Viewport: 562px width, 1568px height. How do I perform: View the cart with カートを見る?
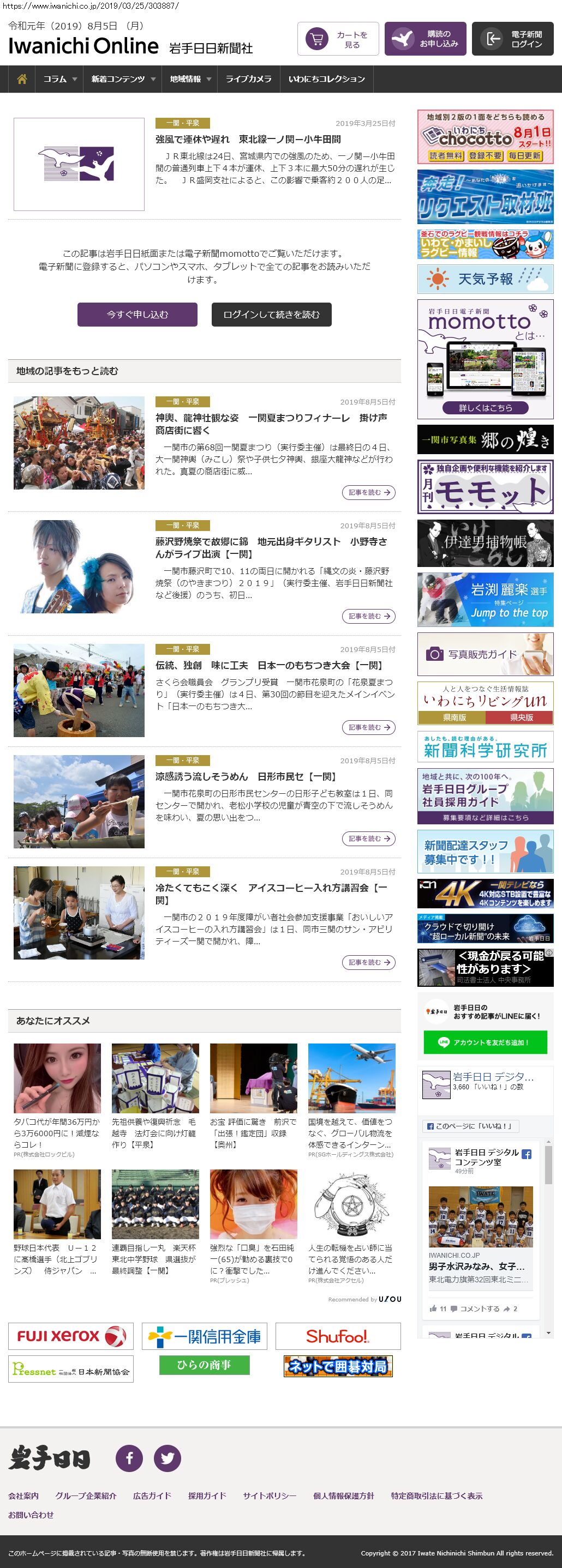pyautogui.click(x=338, y=40)
